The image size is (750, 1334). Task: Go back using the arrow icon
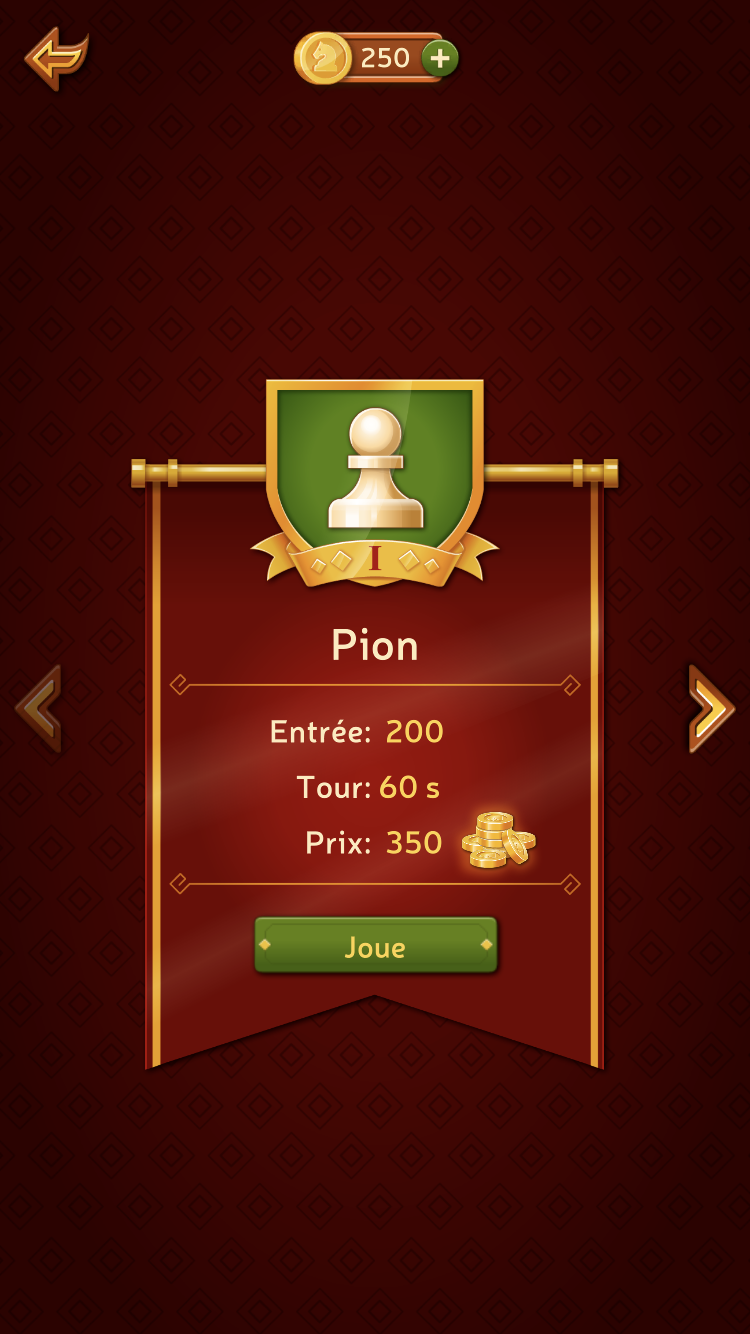[56, 57]
